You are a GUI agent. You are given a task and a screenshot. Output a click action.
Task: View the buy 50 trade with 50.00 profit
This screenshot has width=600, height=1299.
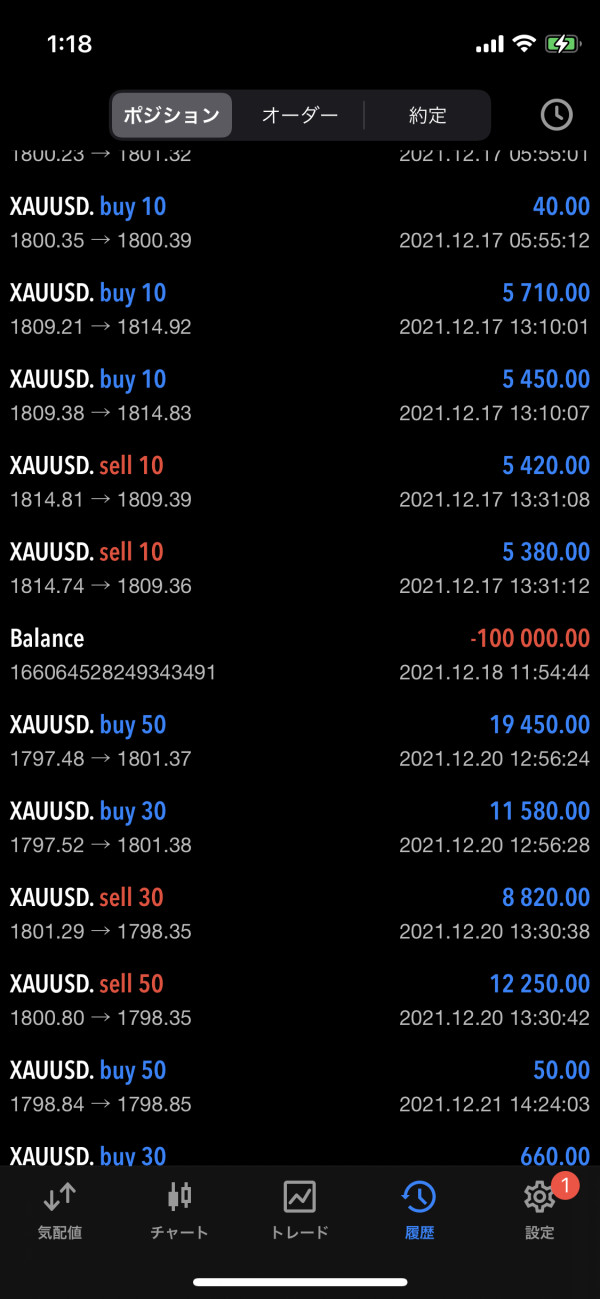300,1086
